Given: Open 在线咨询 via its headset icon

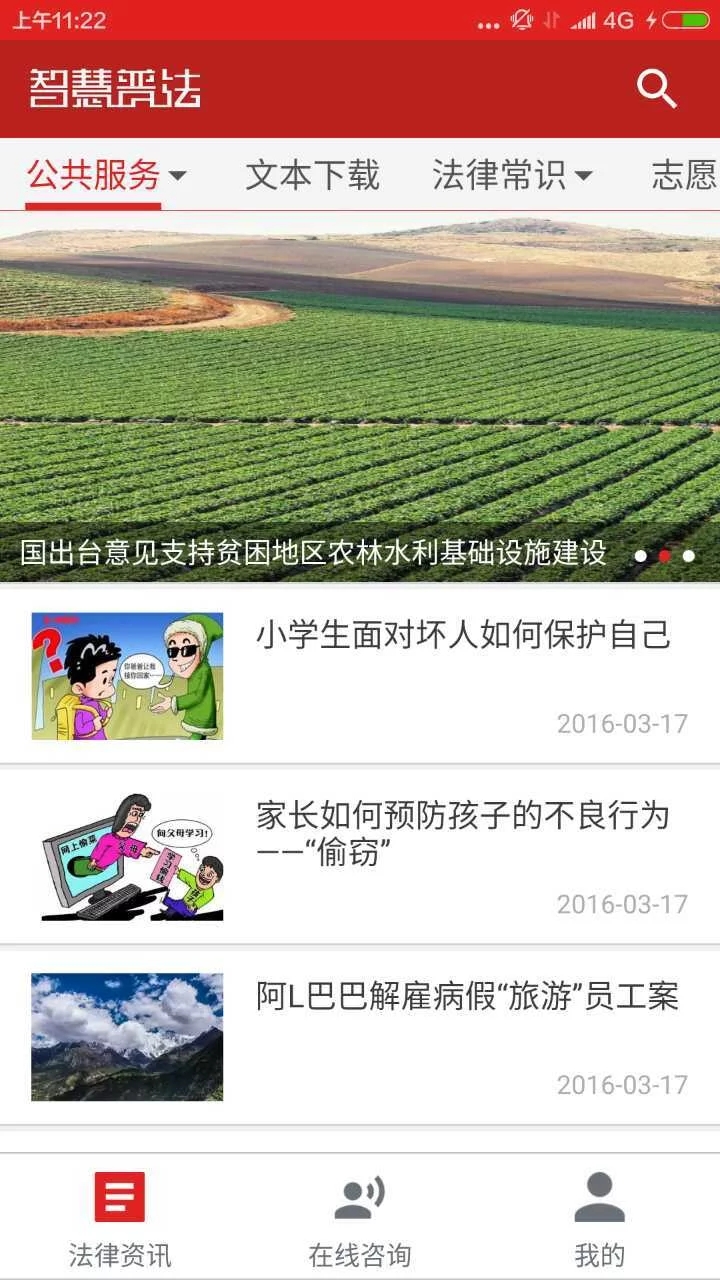Looking at the screenshot, I should pyautogui.click(x=359, y=1195).
